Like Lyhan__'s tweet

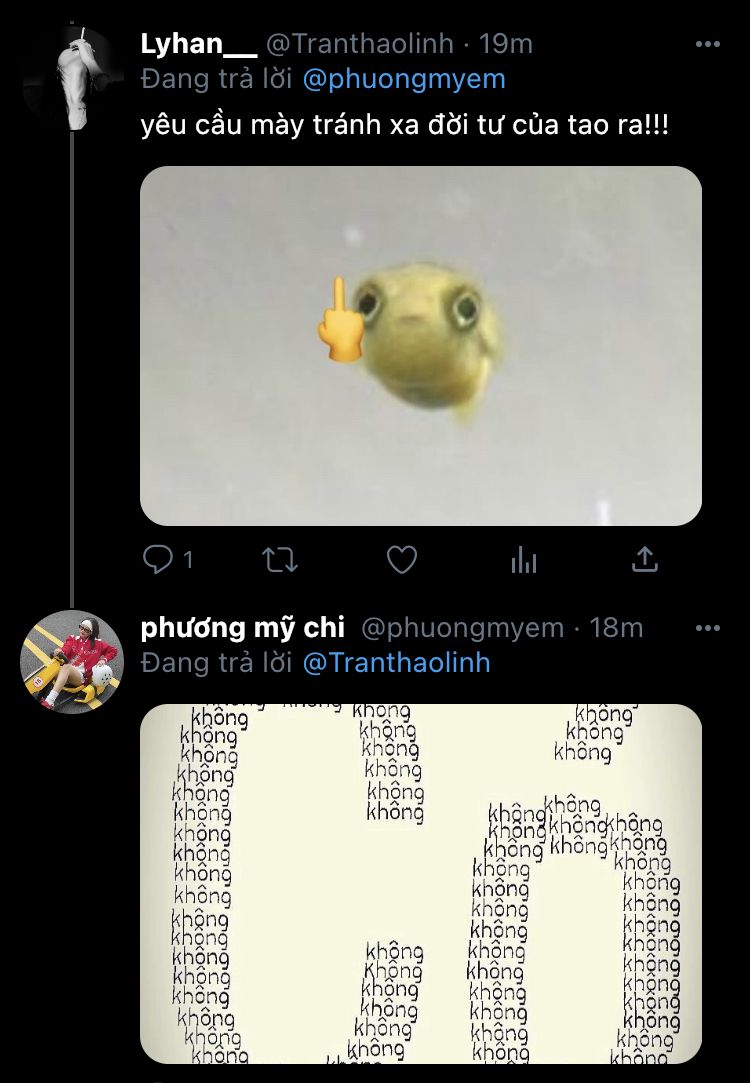pos(402,560)
